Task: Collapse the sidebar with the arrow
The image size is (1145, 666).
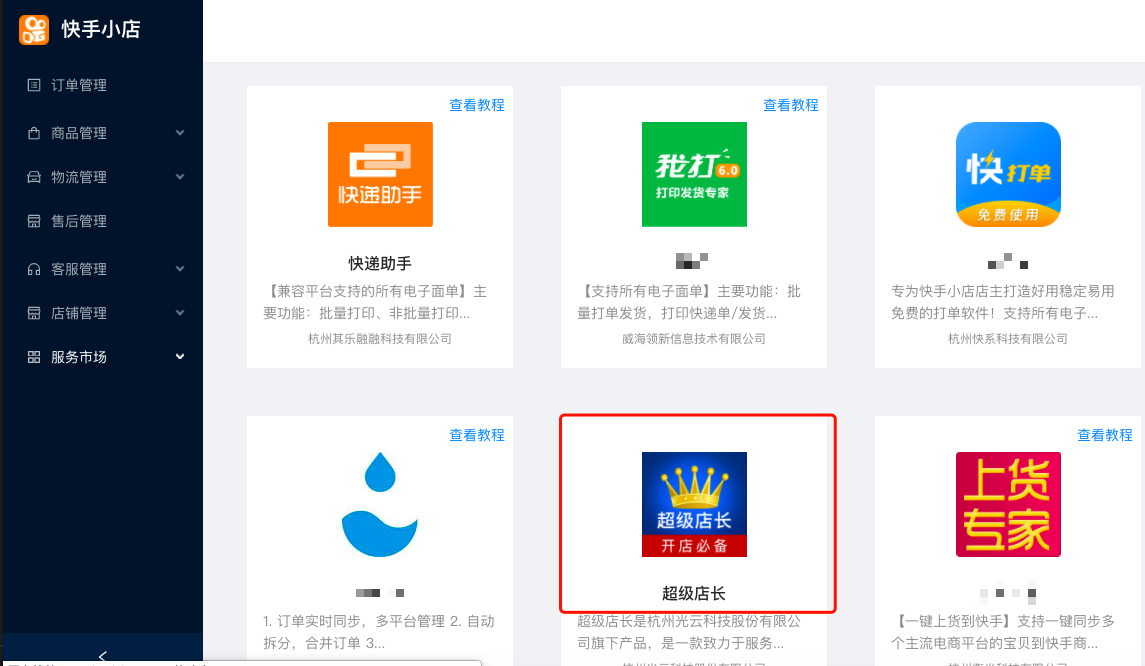Action: (102, 655)
